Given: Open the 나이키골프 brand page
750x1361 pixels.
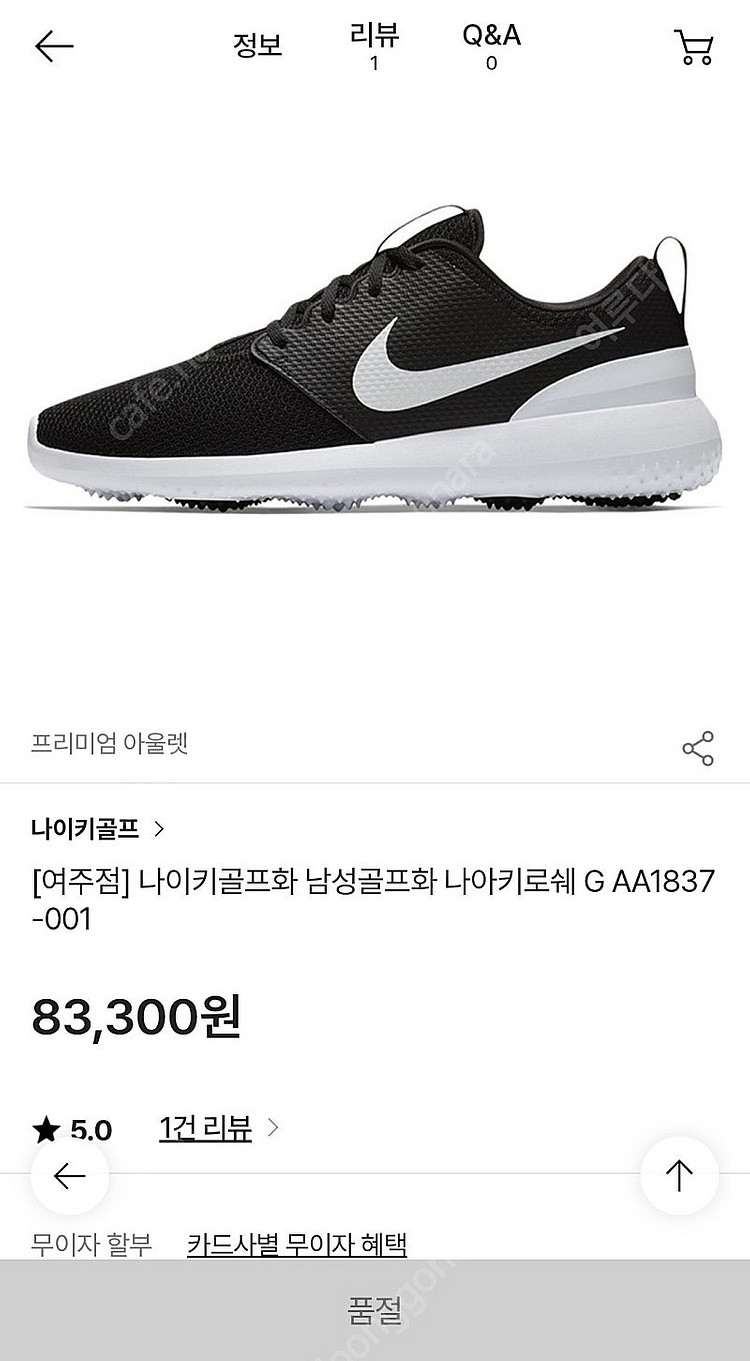Looking at the screenshot, I should (98, 828).
